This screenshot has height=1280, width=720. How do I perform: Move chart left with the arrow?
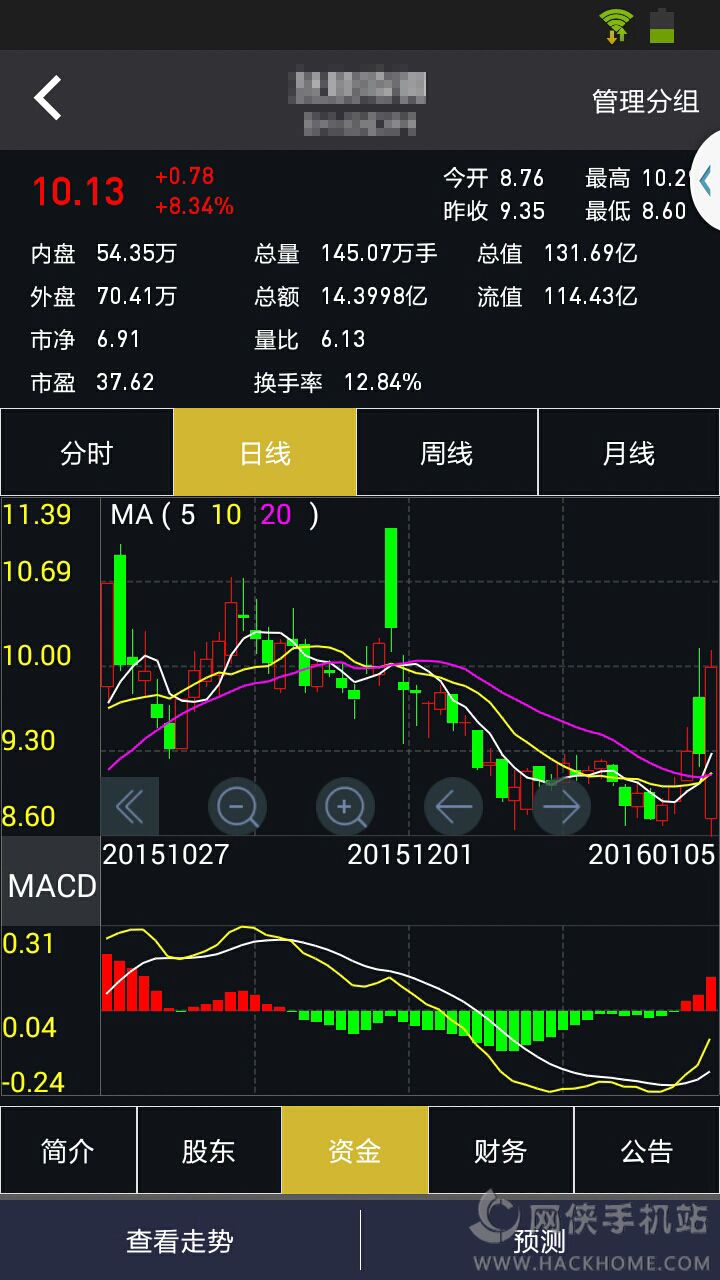(453, 806)
